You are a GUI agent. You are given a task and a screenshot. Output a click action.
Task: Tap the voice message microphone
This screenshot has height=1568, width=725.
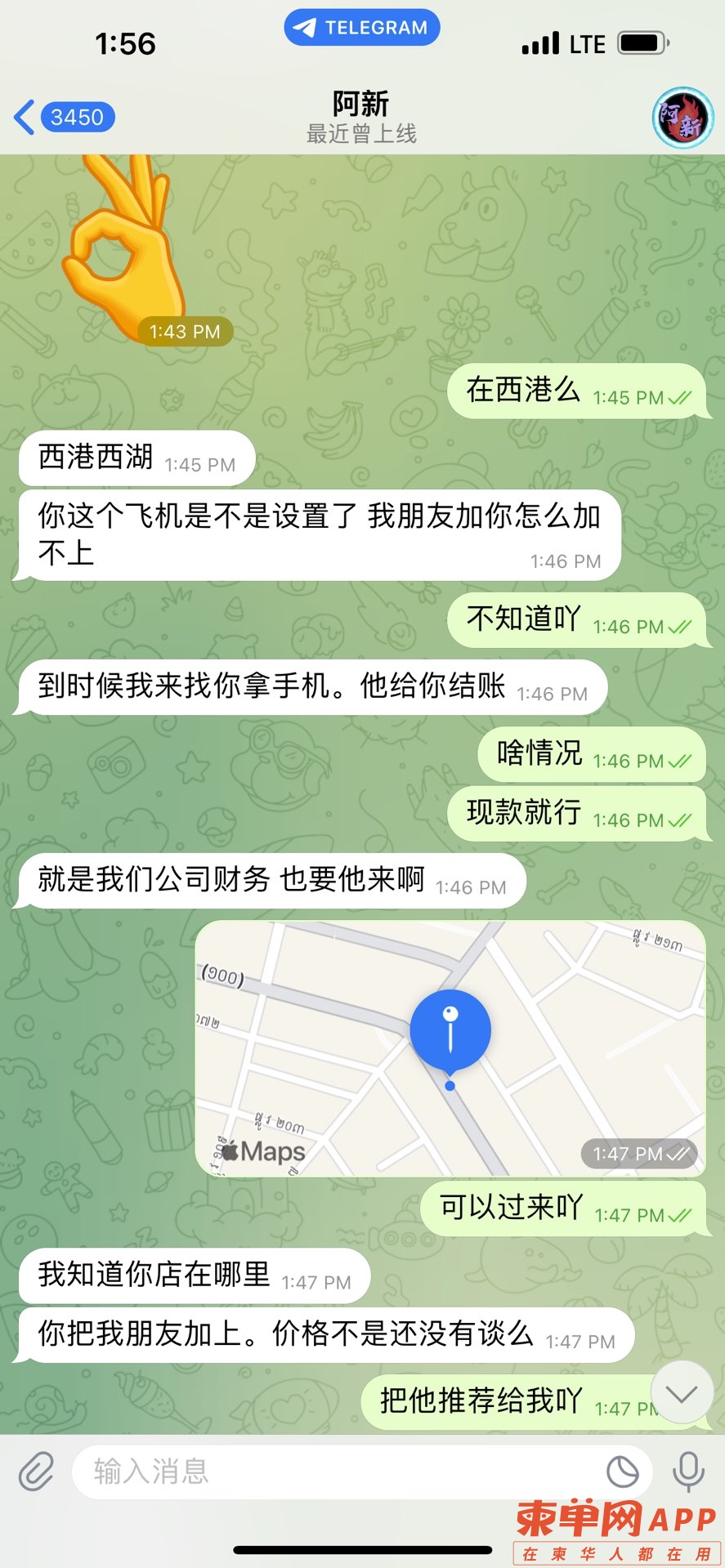(x=688, y=1472)
